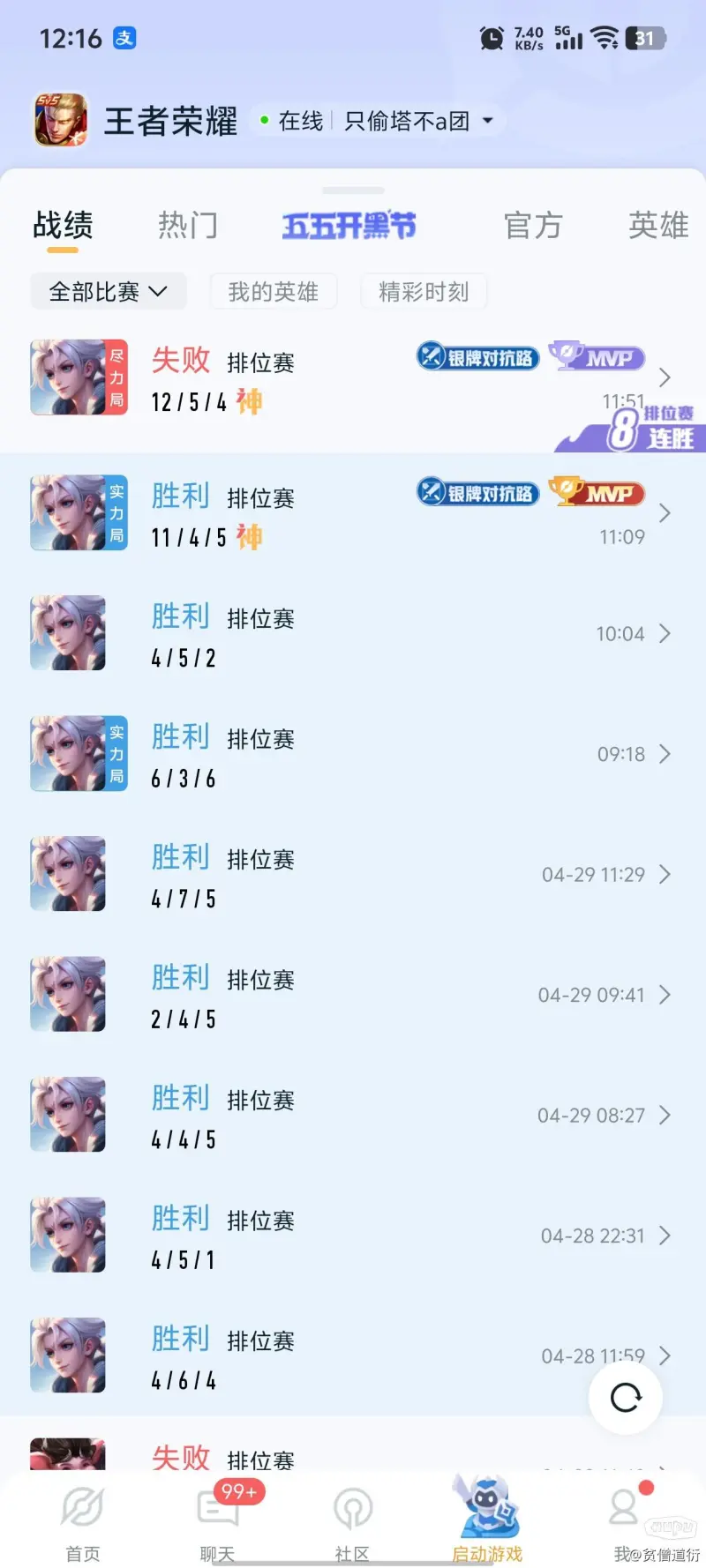The image size is (706, 1568).
Task: Switch to the 热门 tab
Action: (x=187, y=226)
